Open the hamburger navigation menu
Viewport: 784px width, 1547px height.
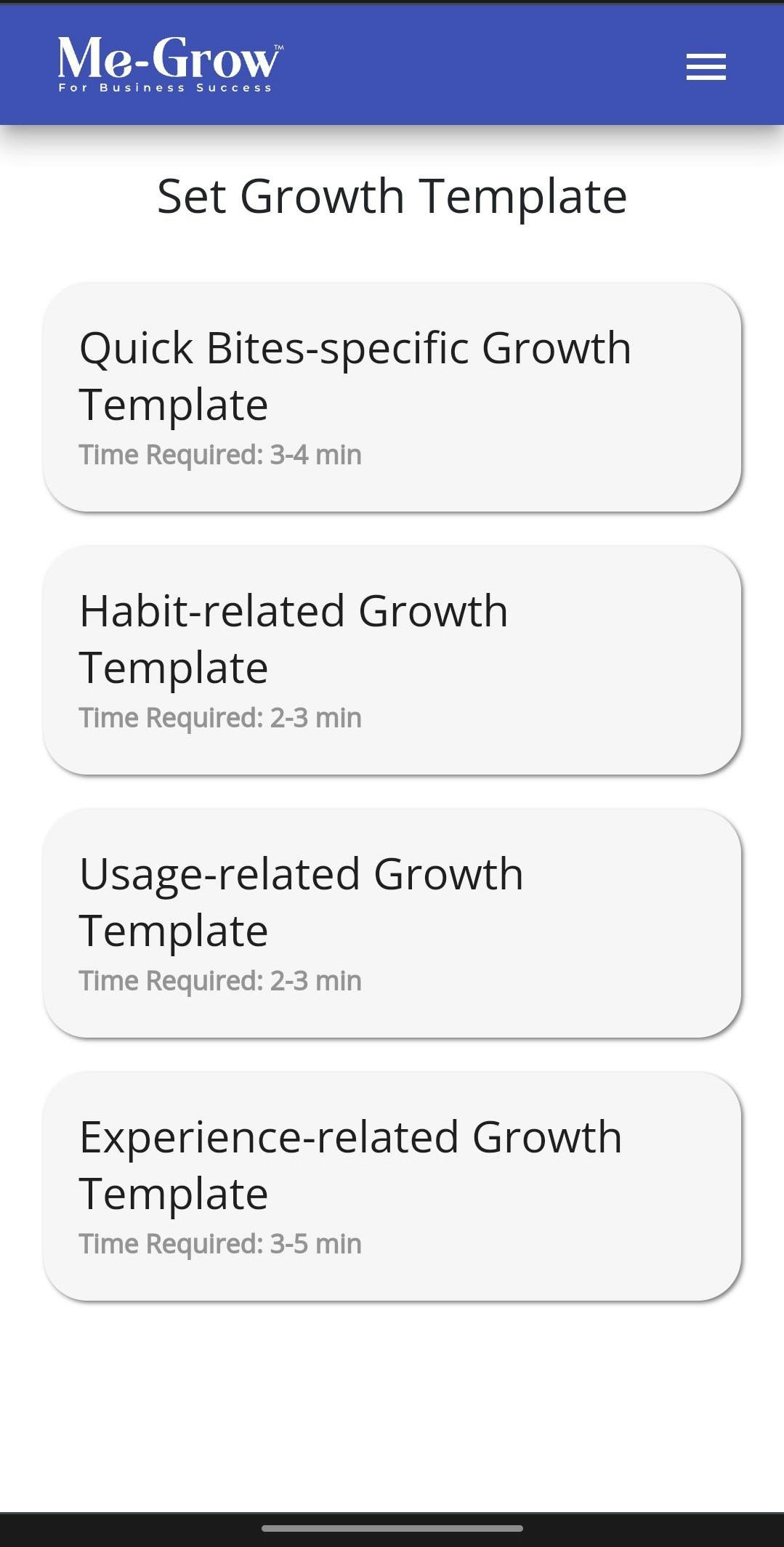[704, 66]
